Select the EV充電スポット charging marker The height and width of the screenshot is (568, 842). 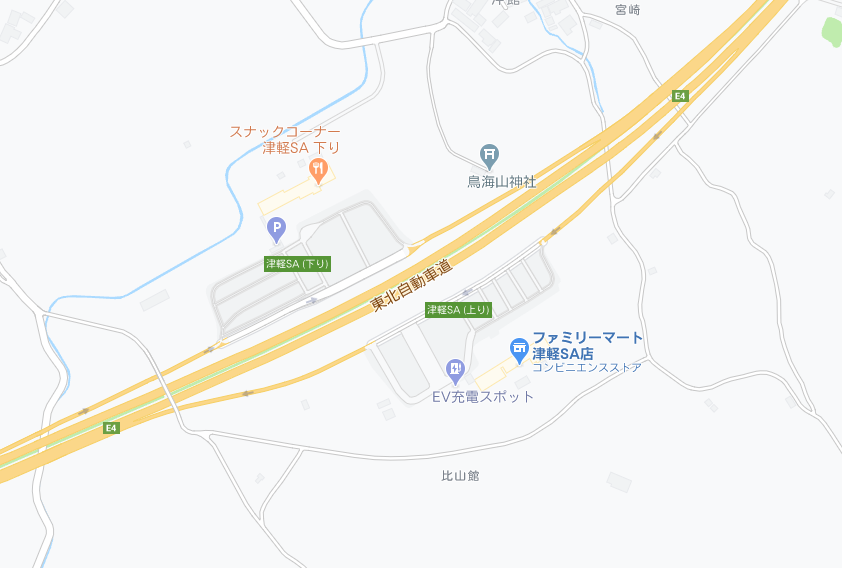coord(456,371)
